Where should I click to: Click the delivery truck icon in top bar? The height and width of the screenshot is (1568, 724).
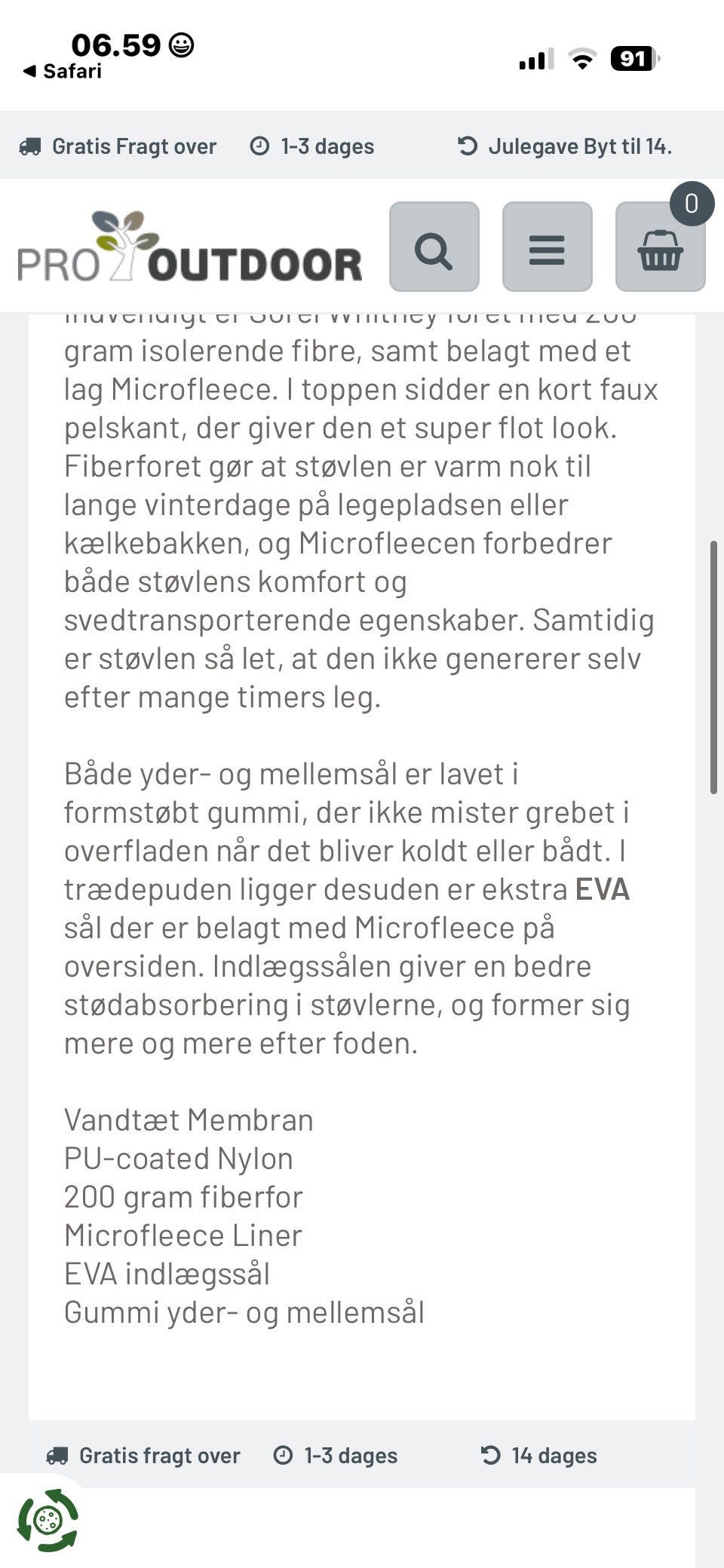(30, 146)
